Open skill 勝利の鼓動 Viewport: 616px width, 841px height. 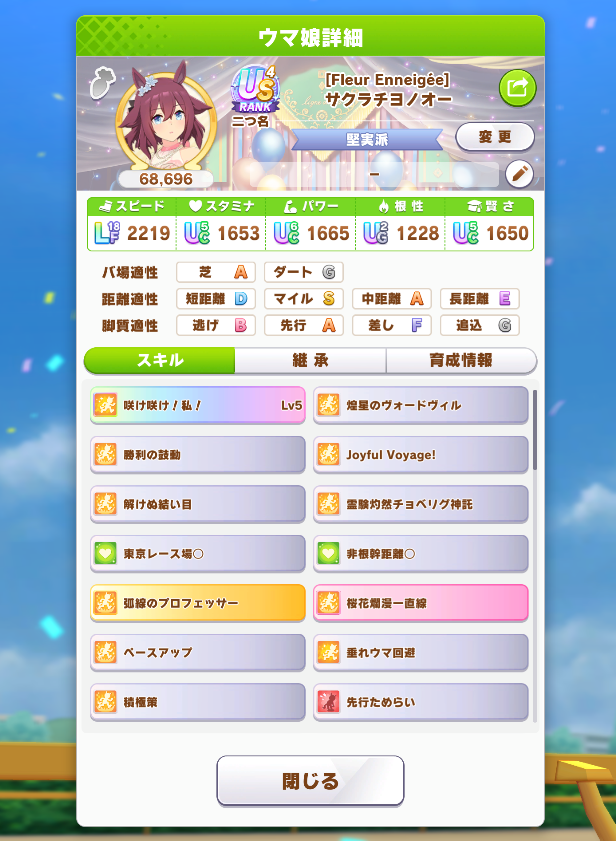coord(197,455)
